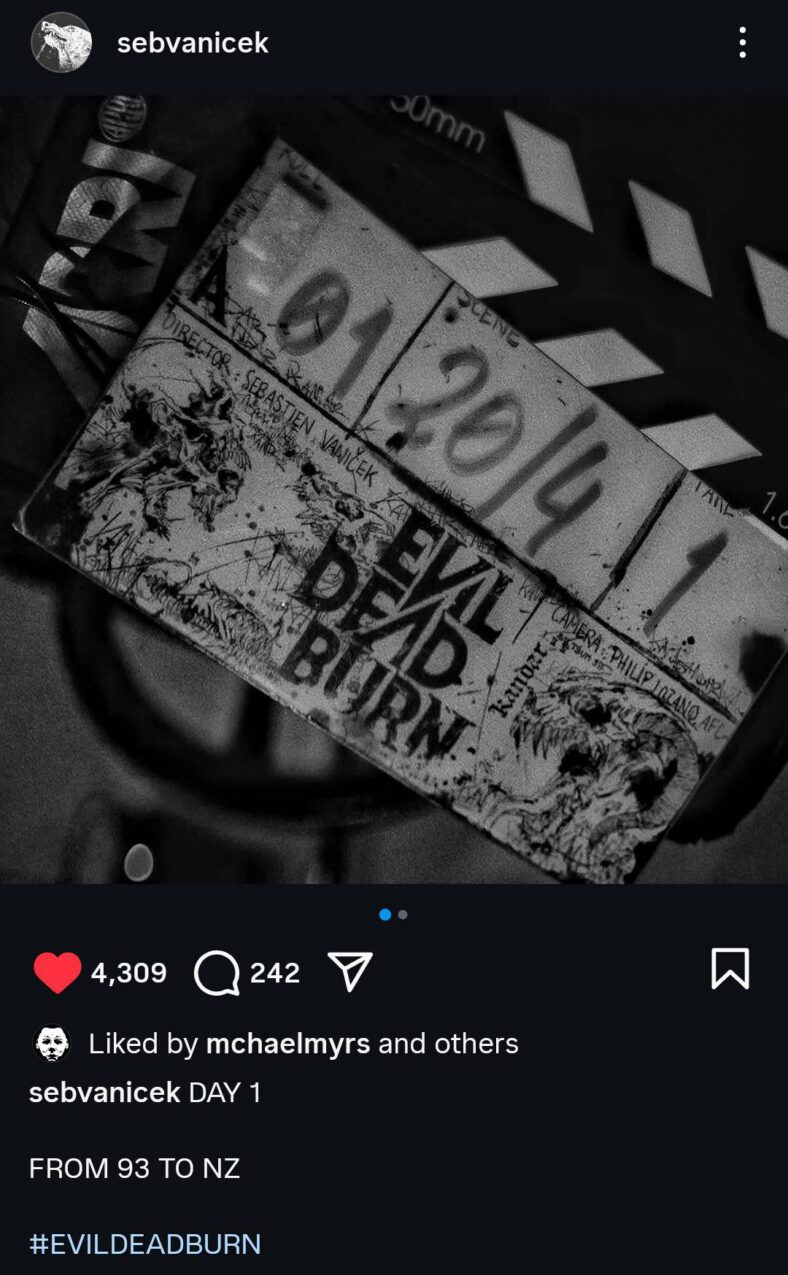View the 4,309 likes count list

coord(128,972)
